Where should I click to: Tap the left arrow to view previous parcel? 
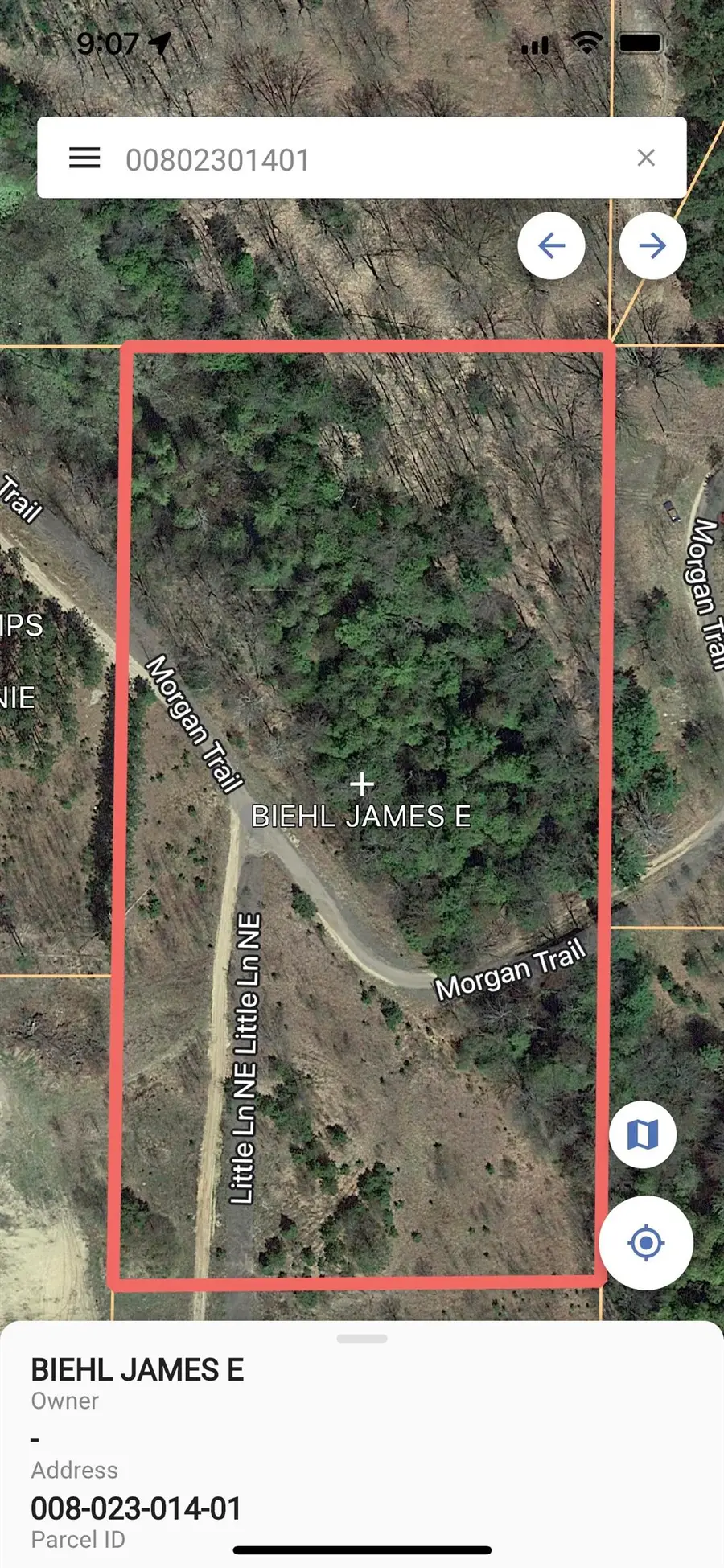coord(552,245)
